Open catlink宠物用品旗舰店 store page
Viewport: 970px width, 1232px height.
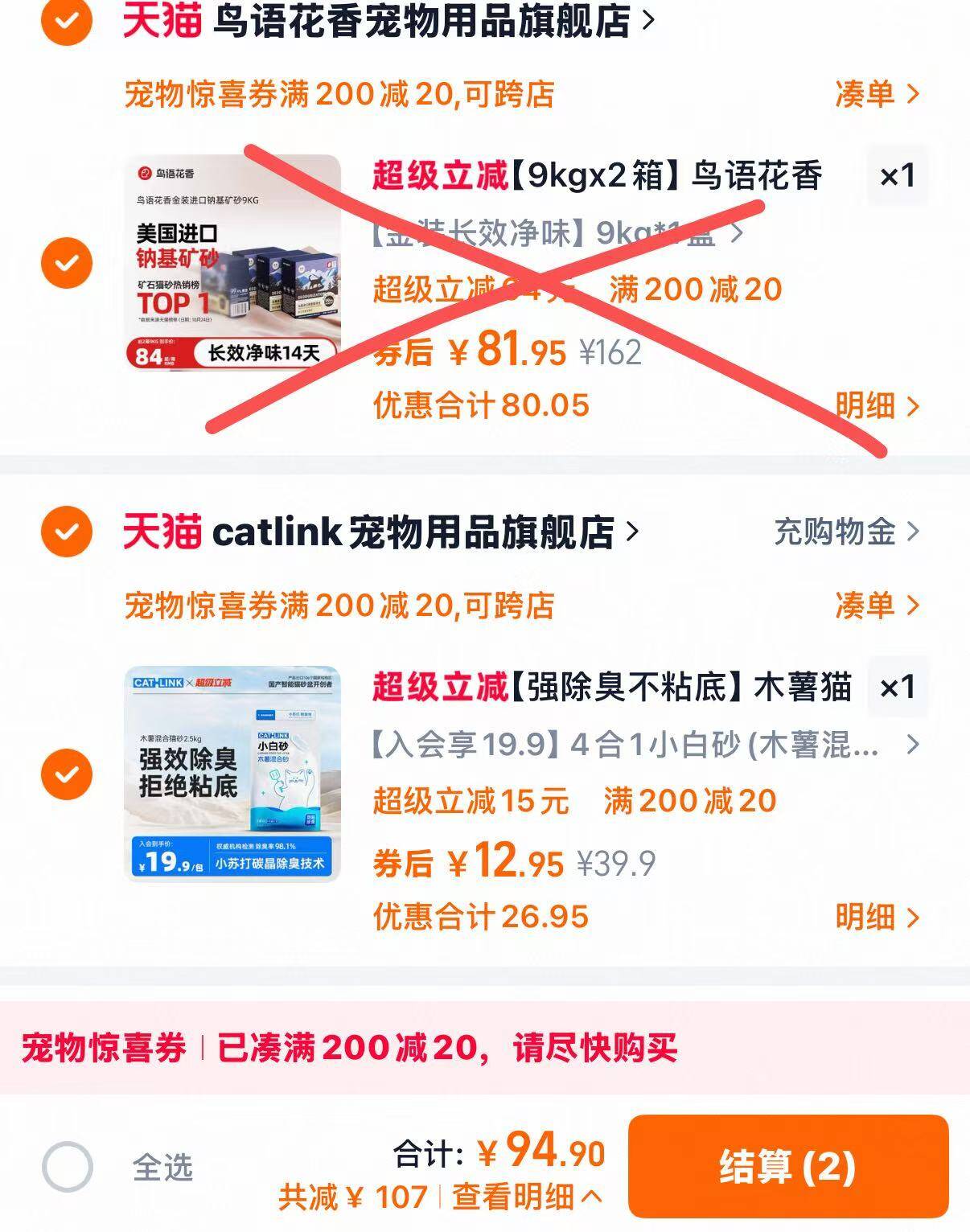tap(413, 532)
